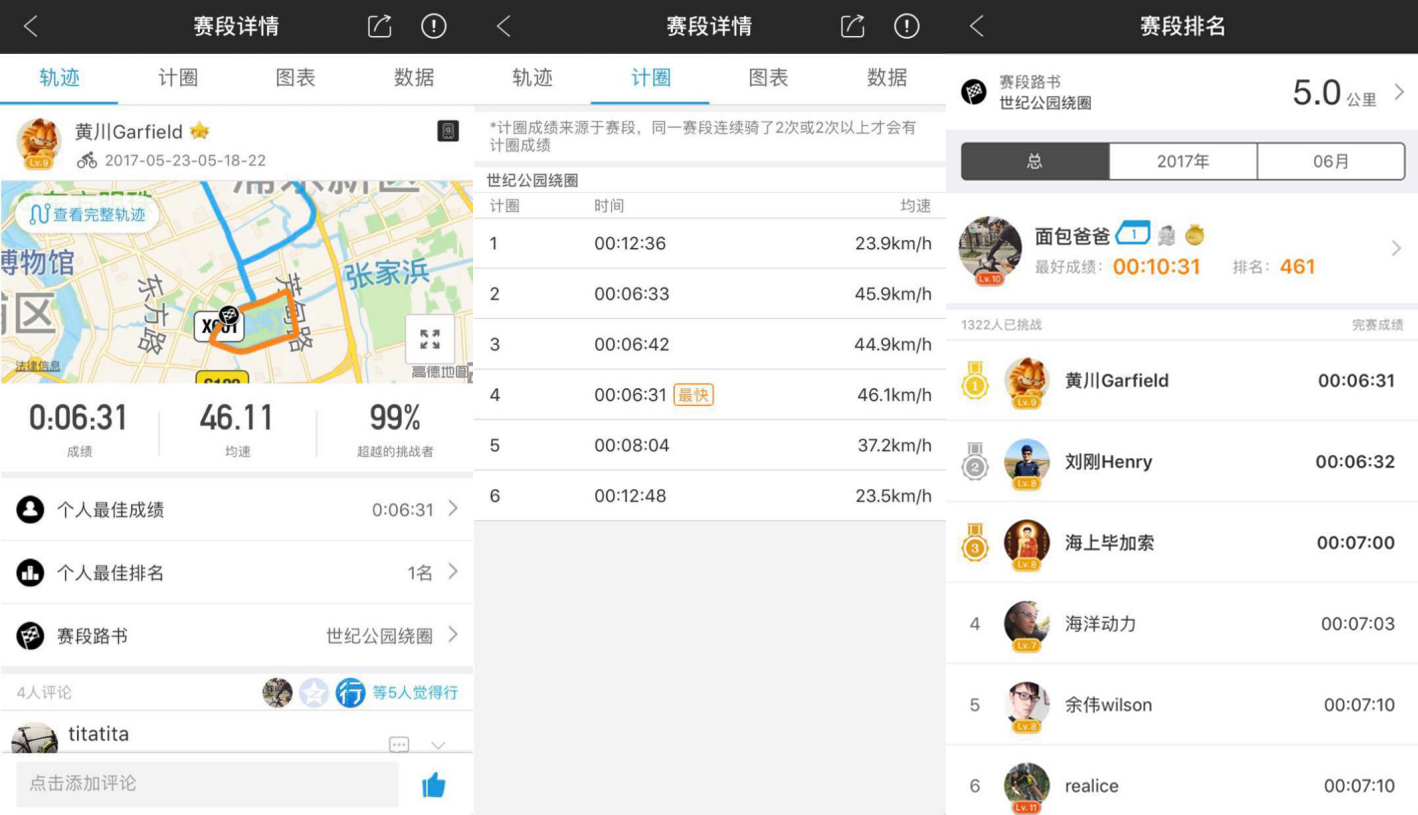
Task: Go back from the 赛段排名 page
Action: 977,26
